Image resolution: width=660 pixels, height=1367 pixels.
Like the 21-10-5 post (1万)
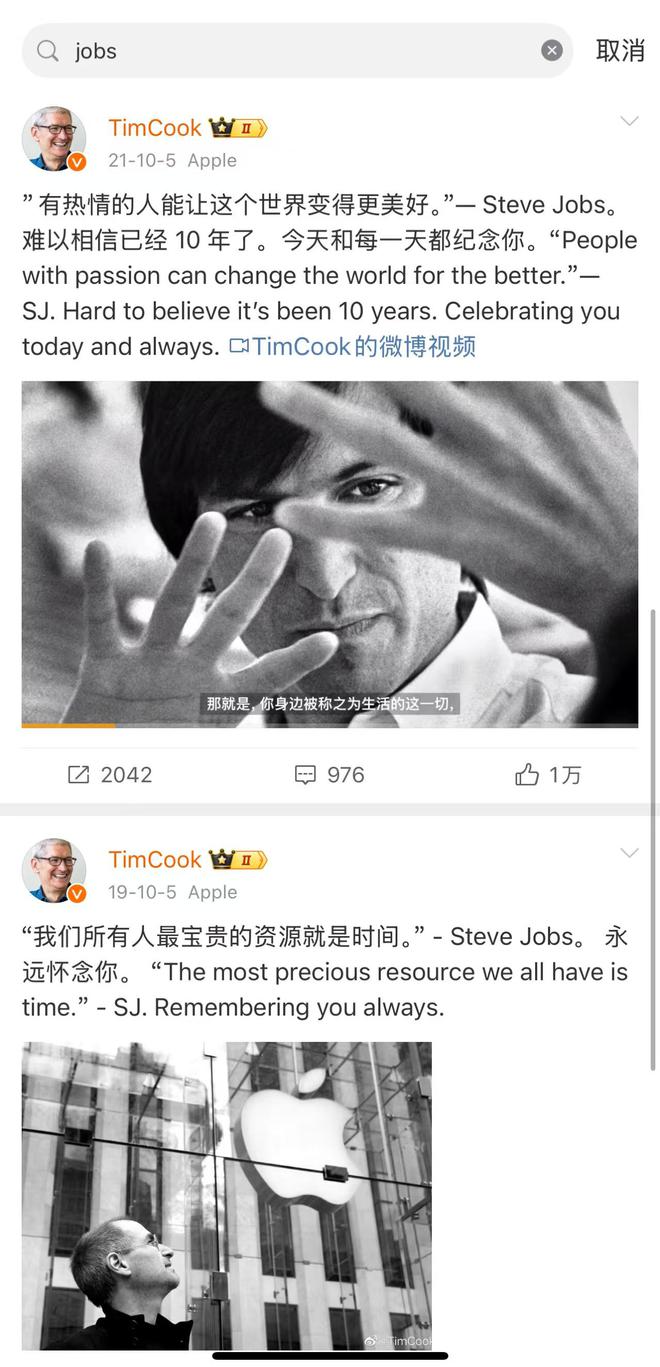pos(547,775)
